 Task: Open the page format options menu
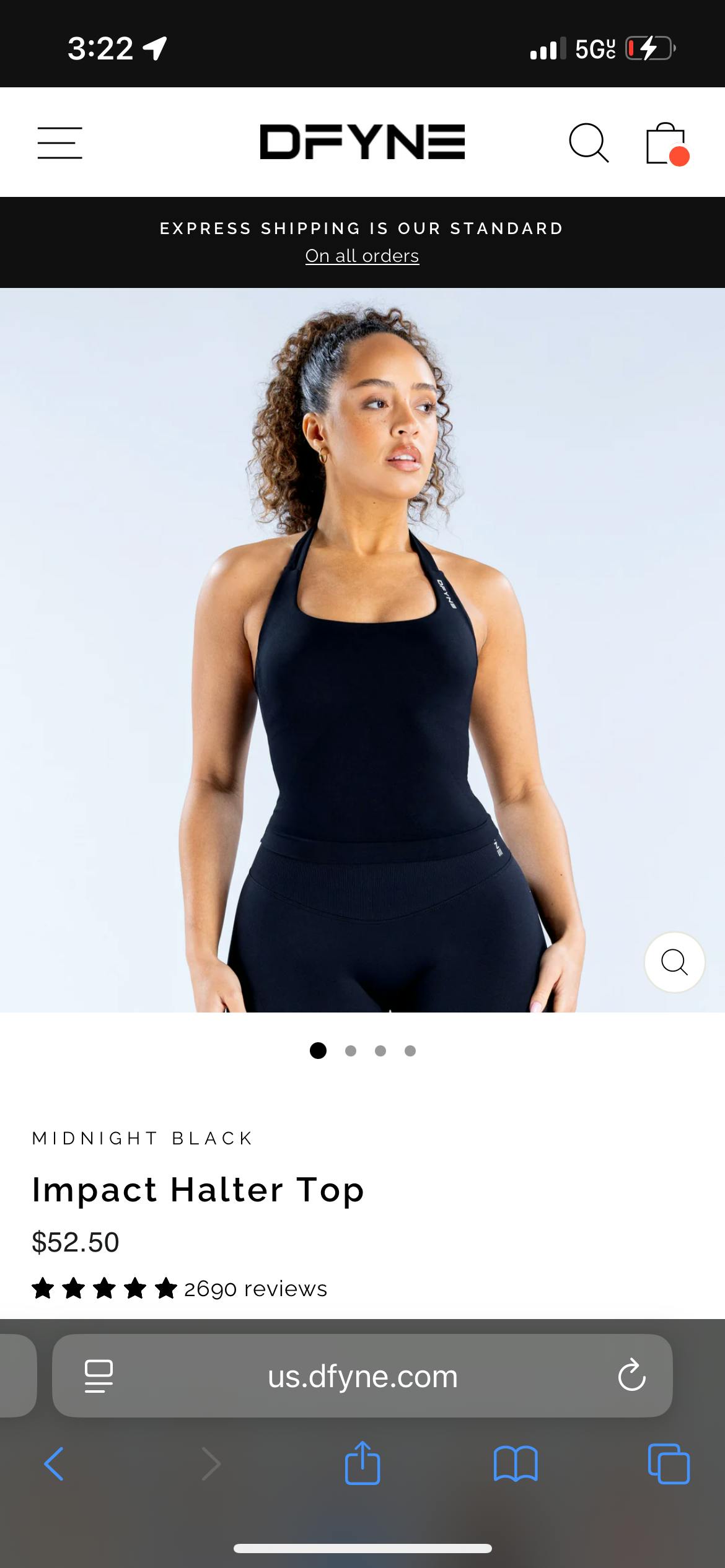pos(99,1376)
